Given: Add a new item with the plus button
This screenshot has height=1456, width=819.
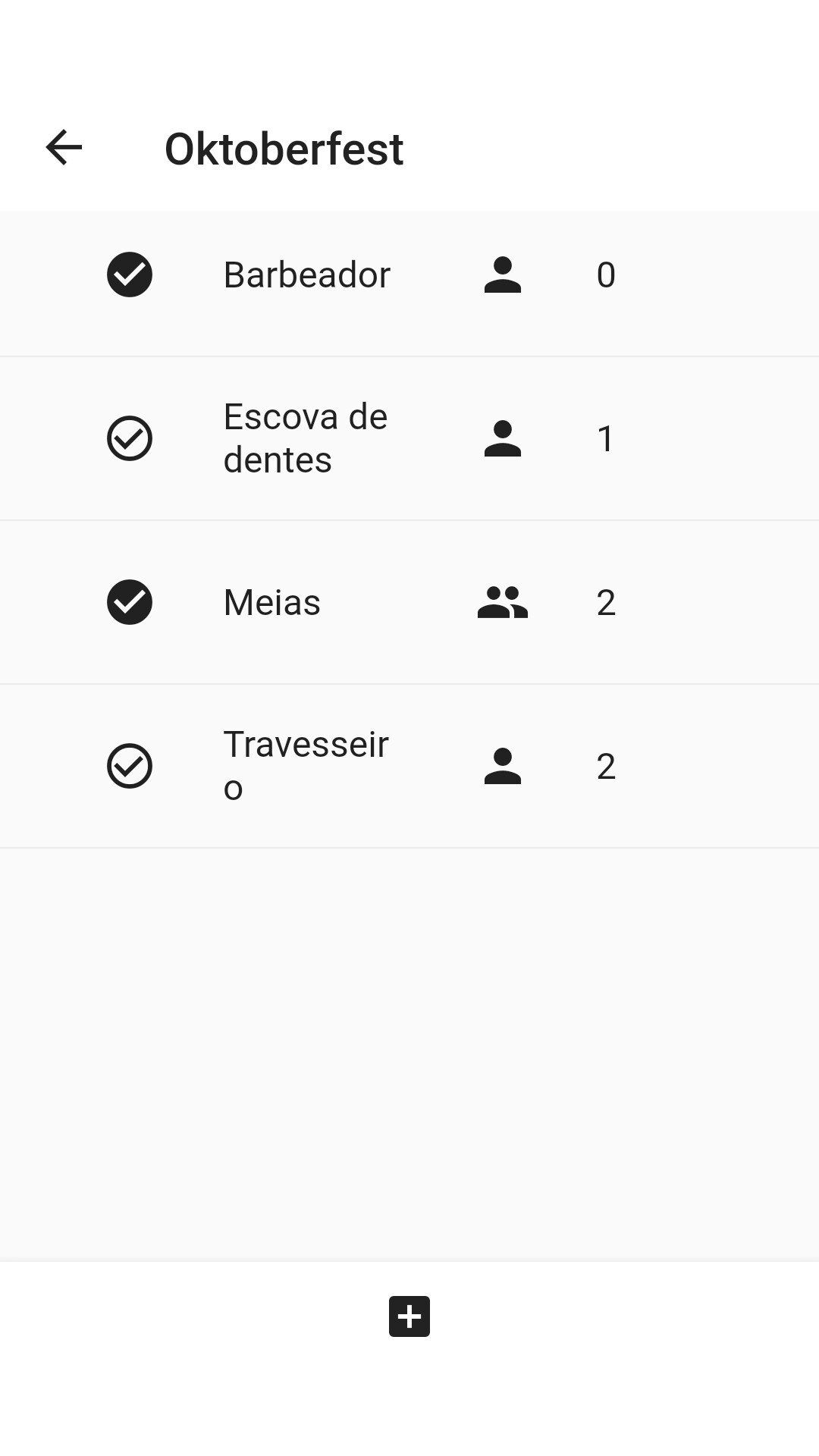Looking at the screenshot, I should pos(409,1316).
